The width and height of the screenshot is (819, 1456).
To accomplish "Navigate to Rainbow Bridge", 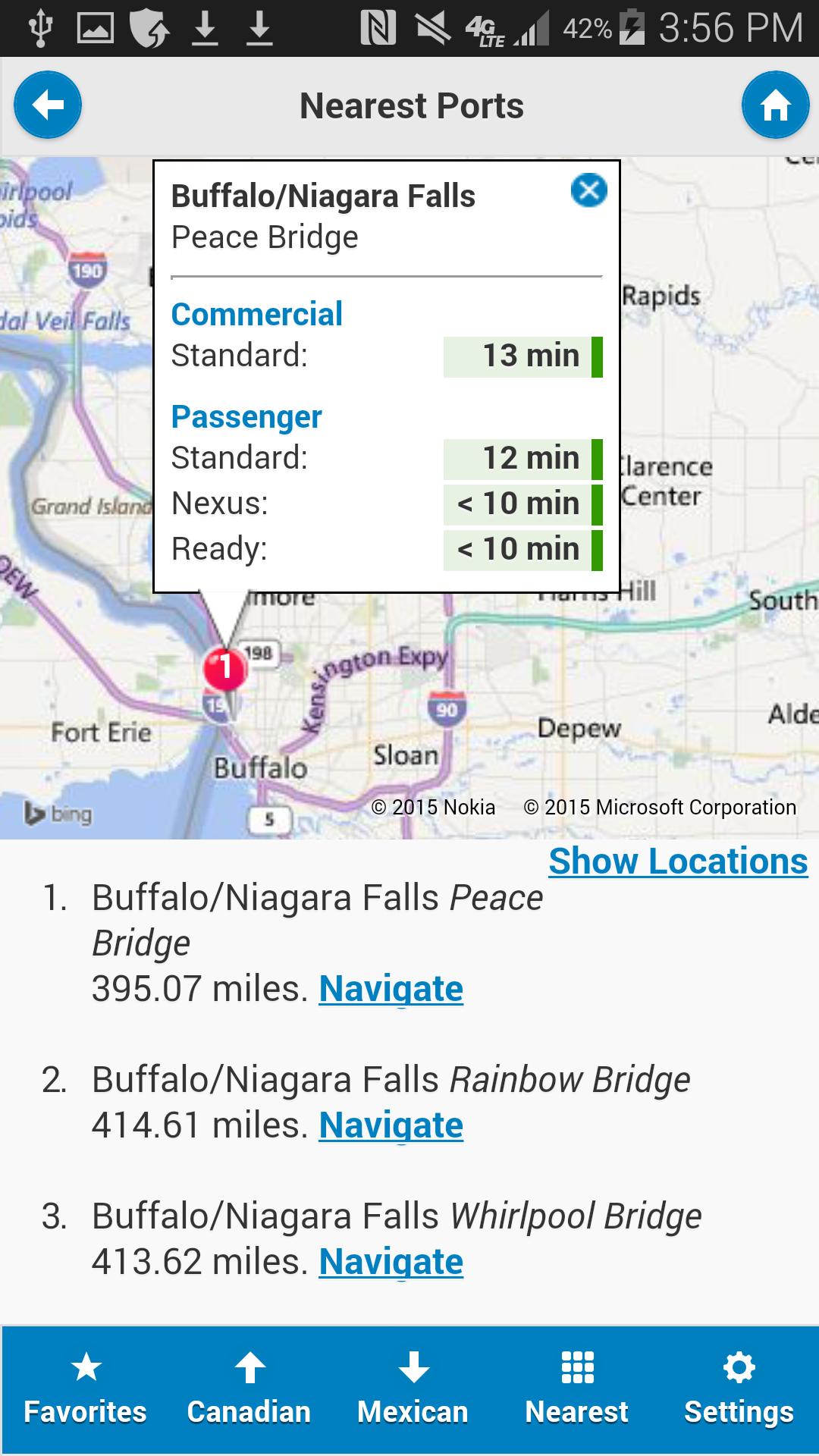I will point(391,1125).
